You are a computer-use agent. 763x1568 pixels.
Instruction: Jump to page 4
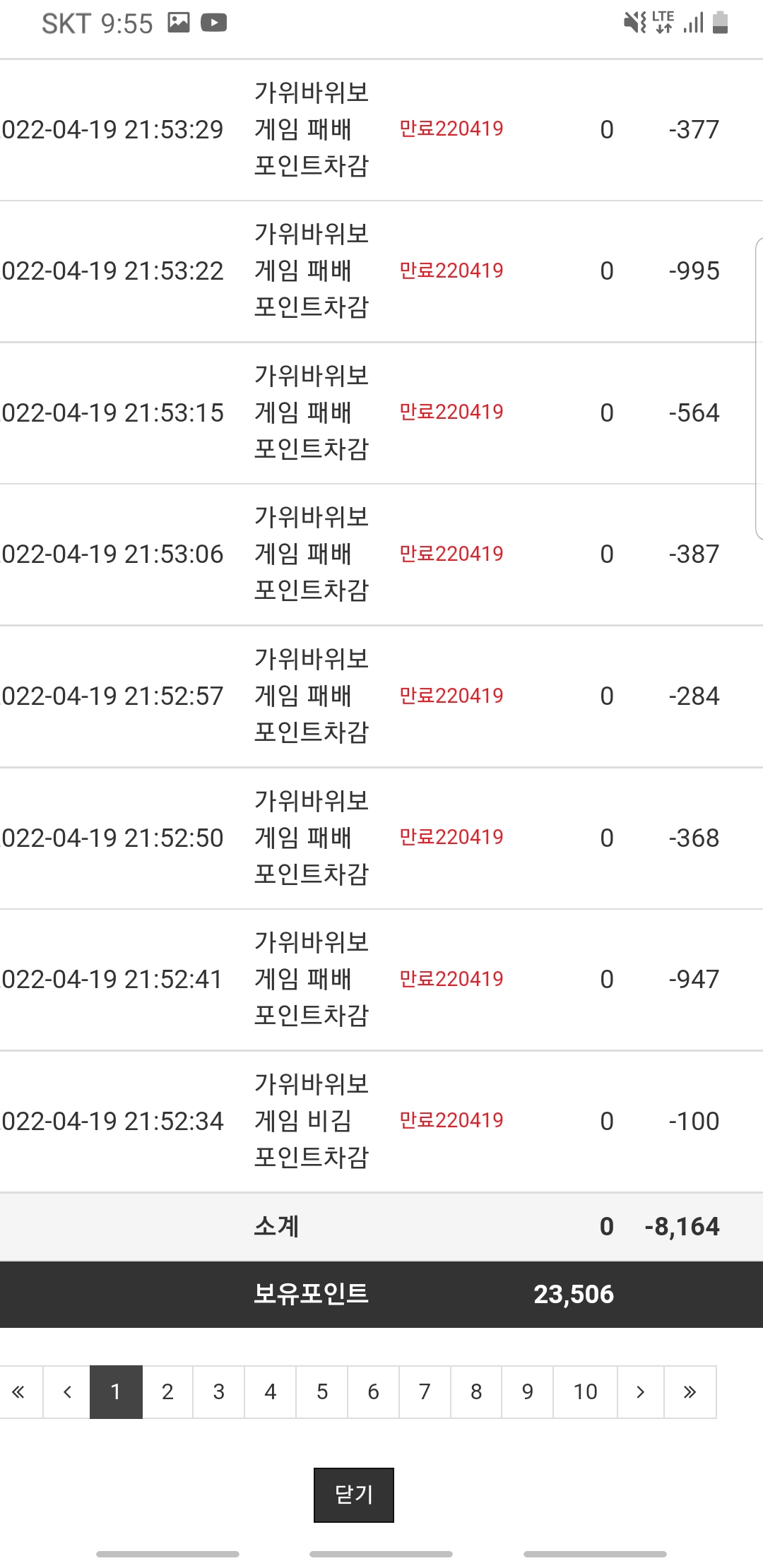270,1391
